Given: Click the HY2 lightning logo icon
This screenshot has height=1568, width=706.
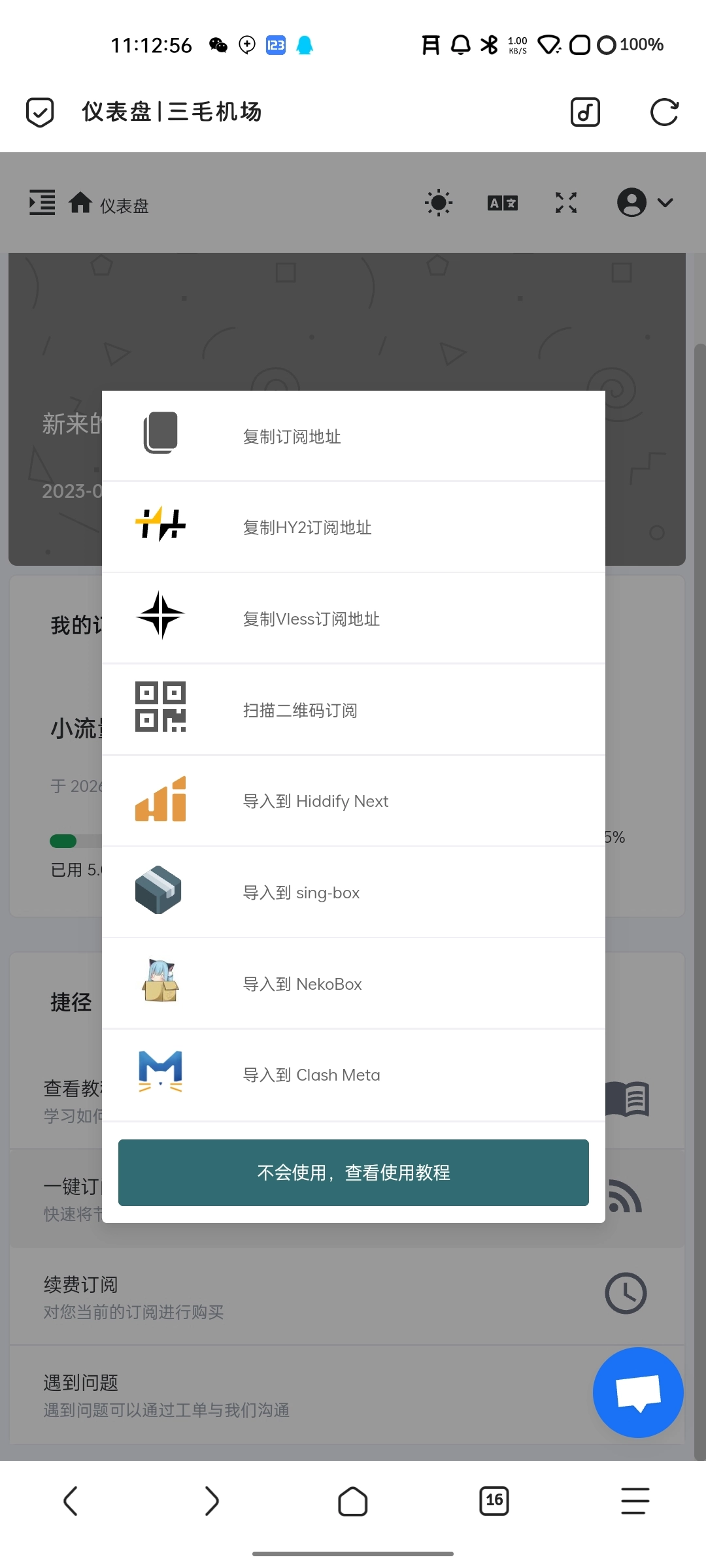Looking at the screenshot, I should [160, 525].
